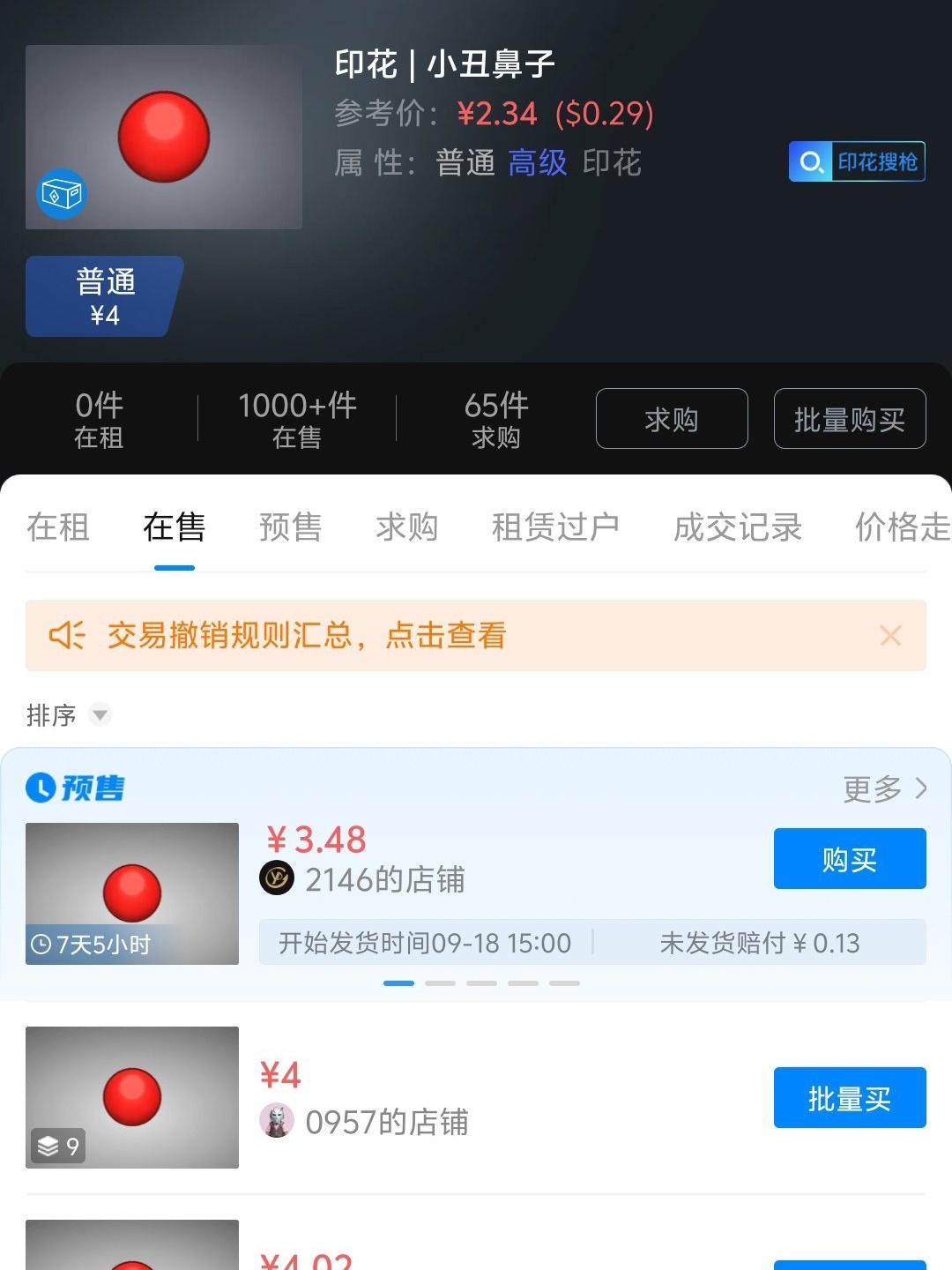Select the 普通 ¥4 quality chip
The image size is (952, 1270).
tap(104, 296)
